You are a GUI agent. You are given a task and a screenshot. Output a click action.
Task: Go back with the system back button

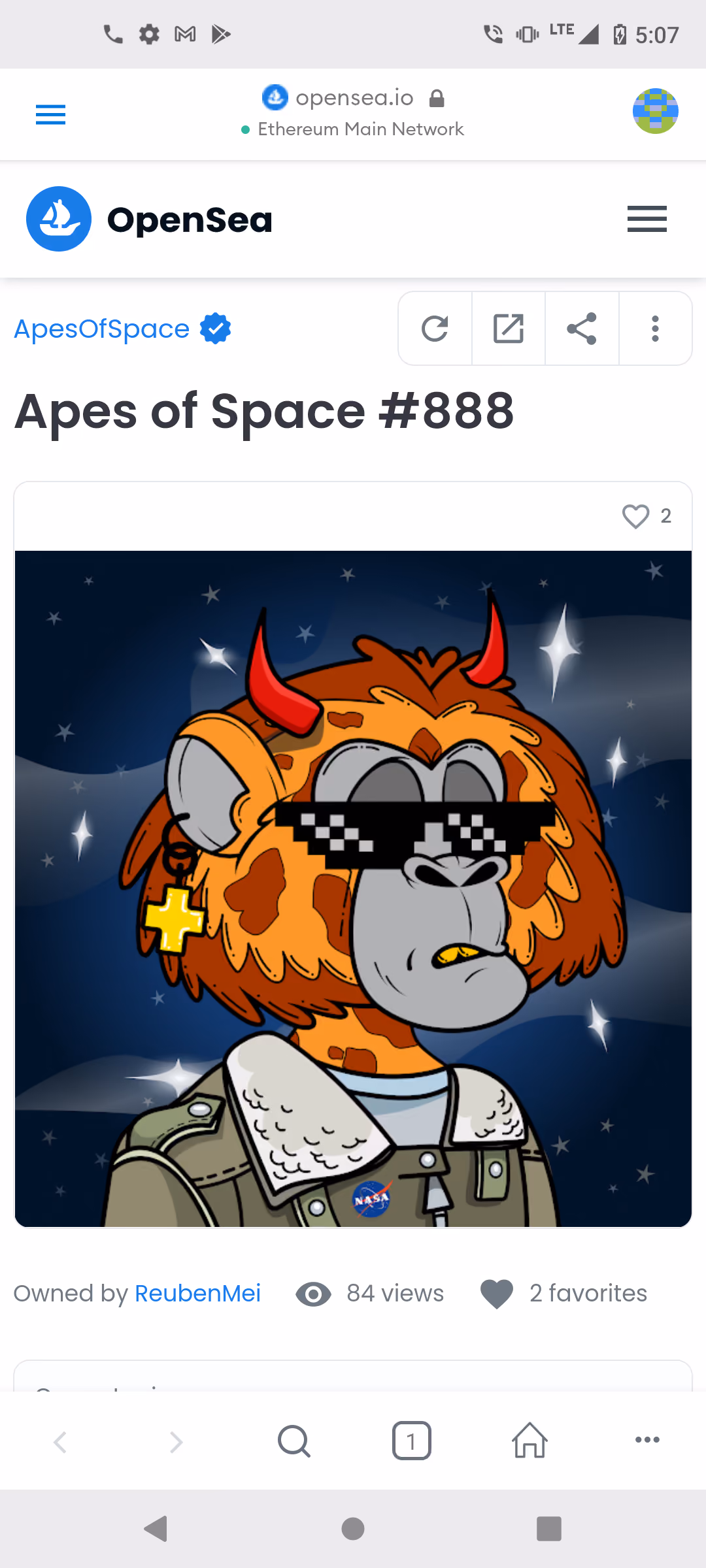tap(156, 1529)
